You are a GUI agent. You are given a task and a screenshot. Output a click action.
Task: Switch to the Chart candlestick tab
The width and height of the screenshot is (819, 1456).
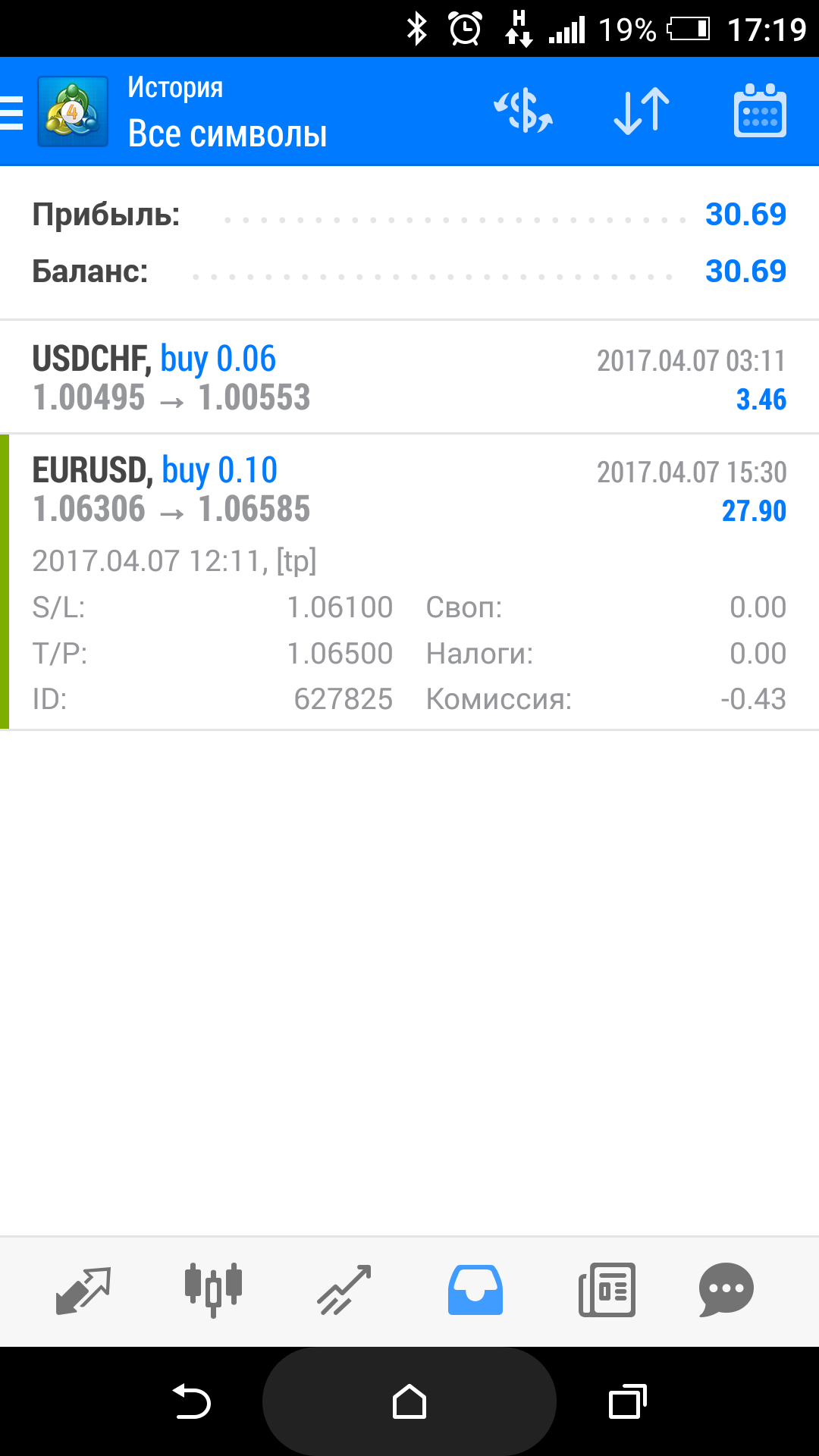pos(213,1290)
